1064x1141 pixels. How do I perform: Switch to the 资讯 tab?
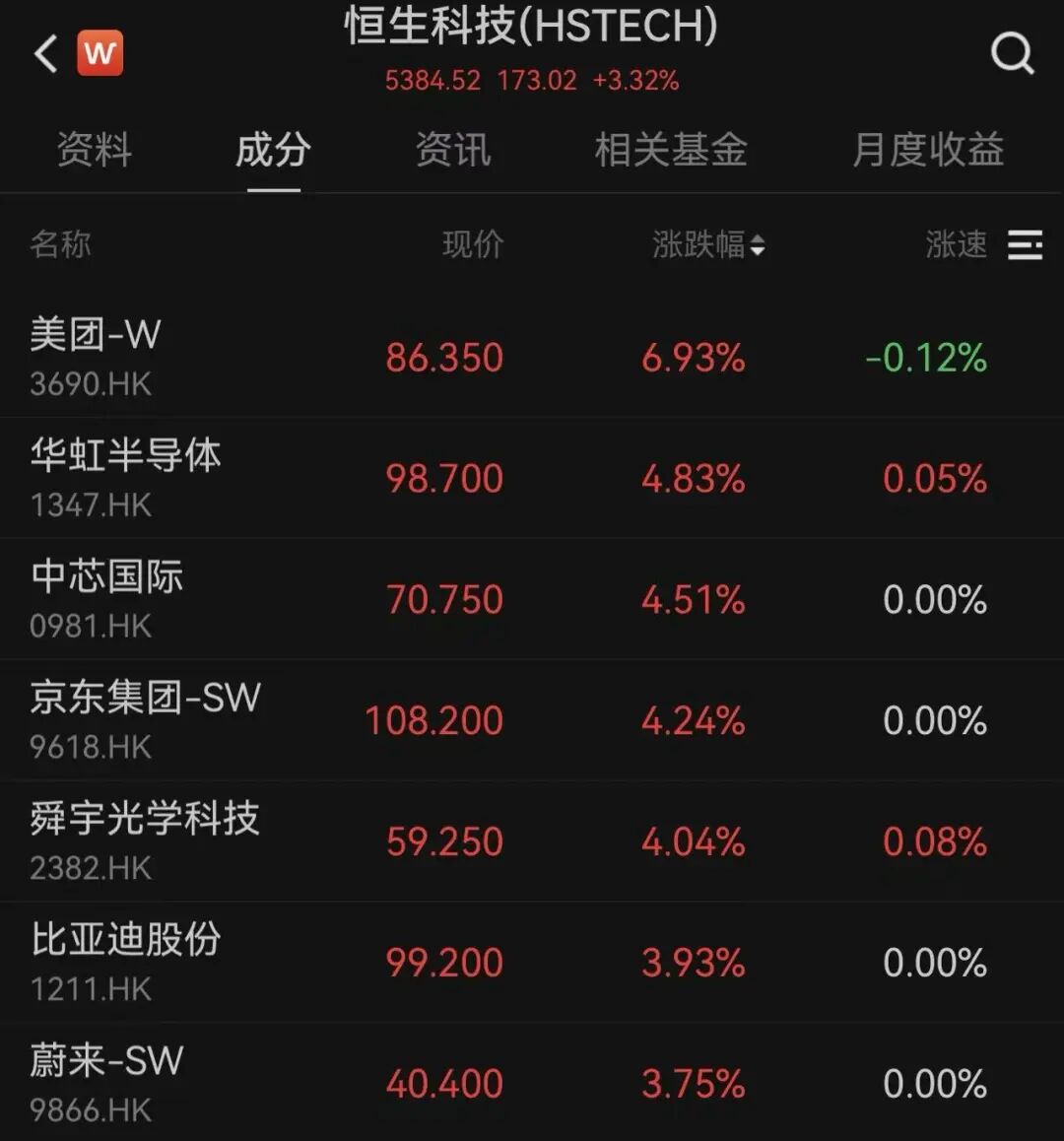pyautogui.click(x=453, y=150)
